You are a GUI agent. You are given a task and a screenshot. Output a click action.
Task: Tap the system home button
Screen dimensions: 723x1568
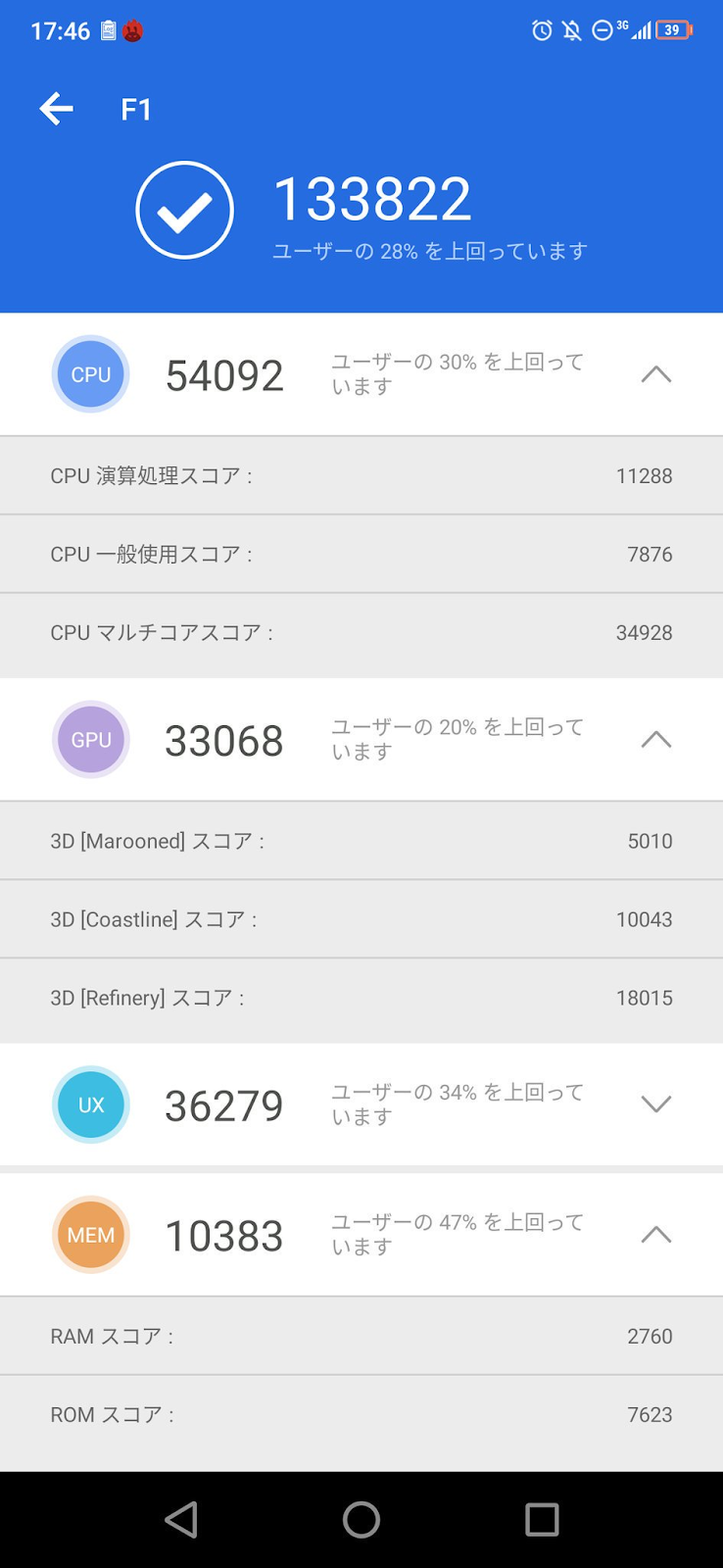click(361, 1520)
